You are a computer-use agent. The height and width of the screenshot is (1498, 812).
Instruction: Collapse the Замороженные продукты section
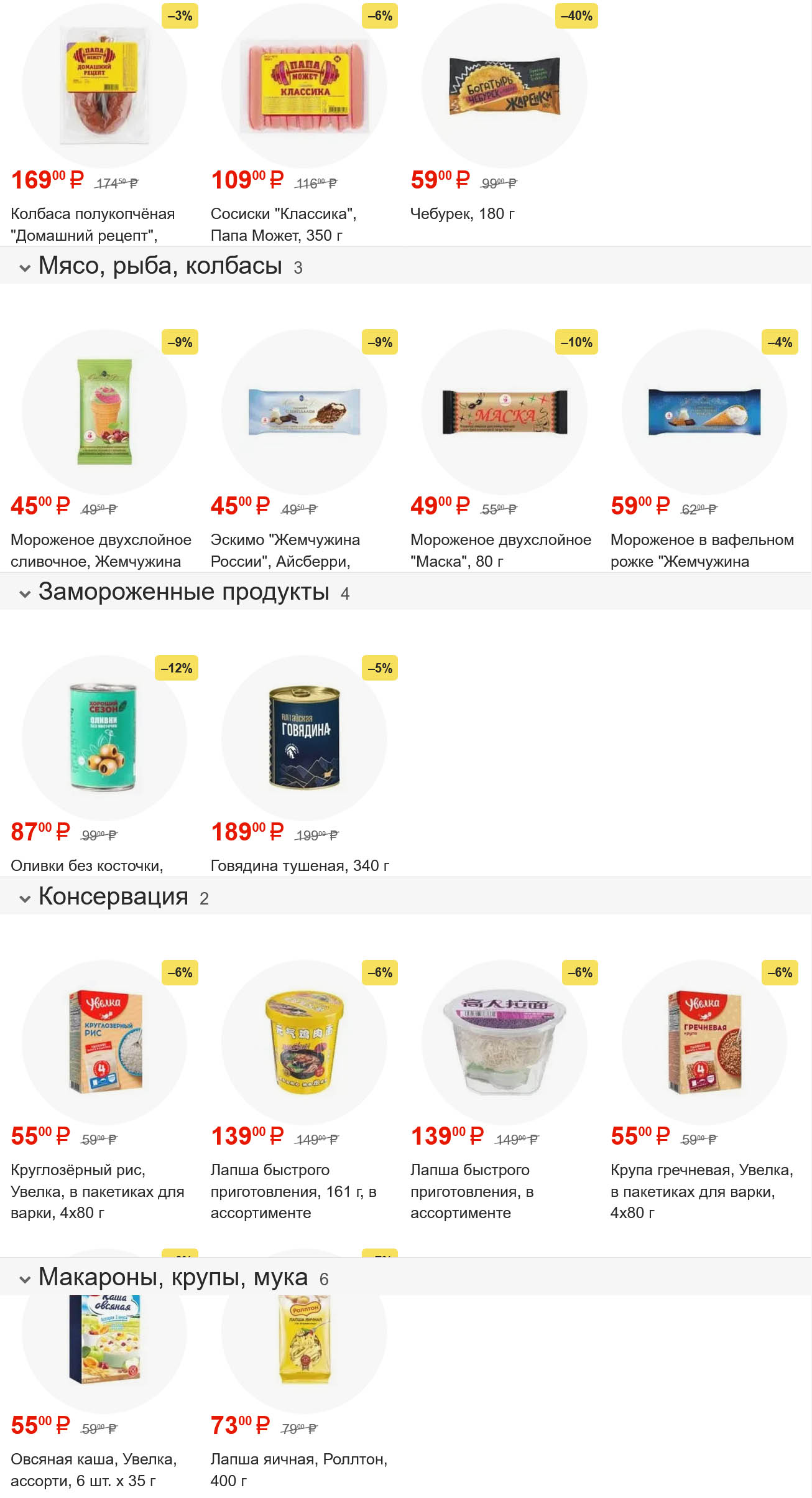point(25,594)
